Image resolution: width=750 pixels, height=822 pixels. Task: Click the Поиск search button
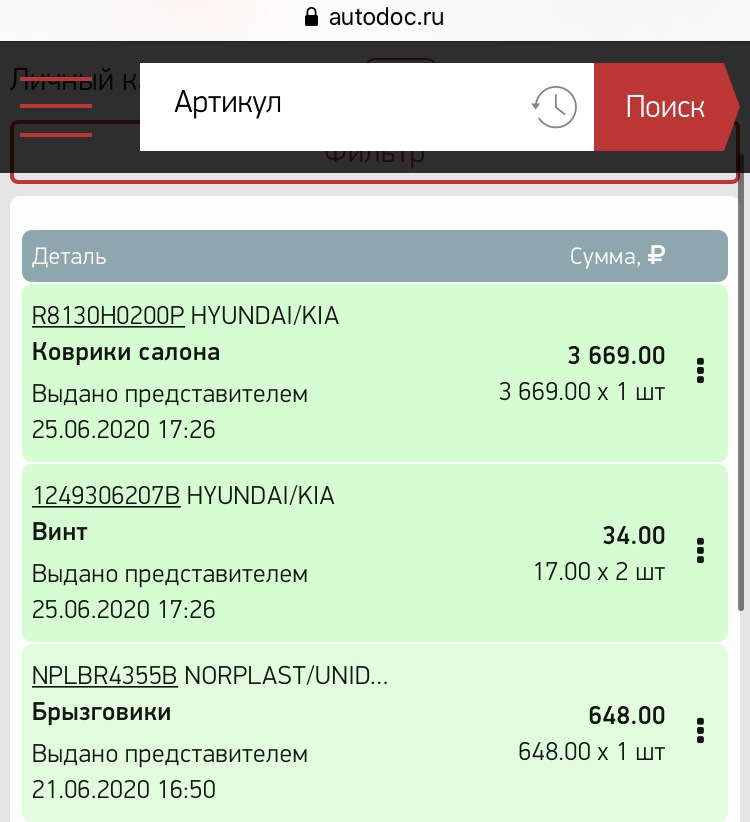[665, 107]
